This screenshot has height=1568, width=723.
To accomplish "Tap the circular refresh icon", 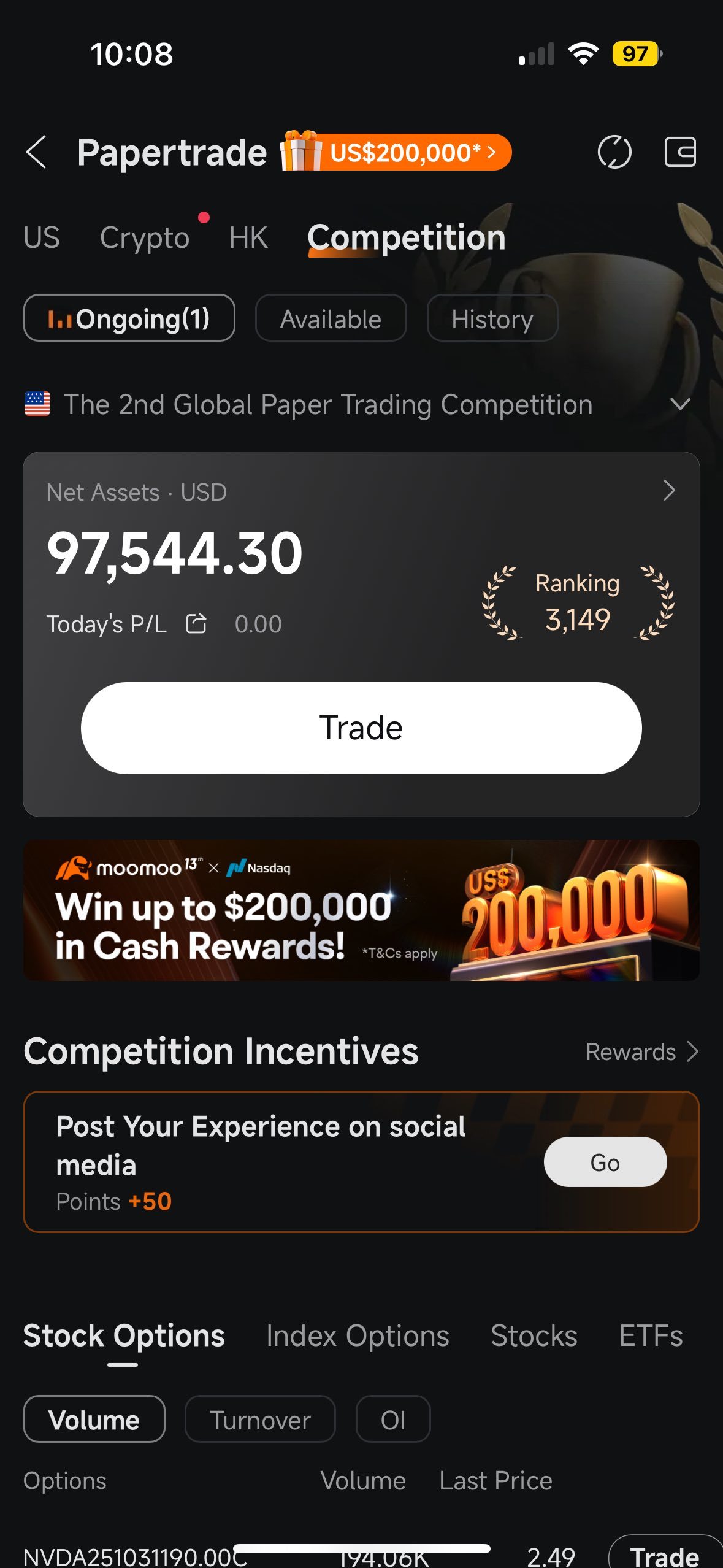I will pos(614,152).
